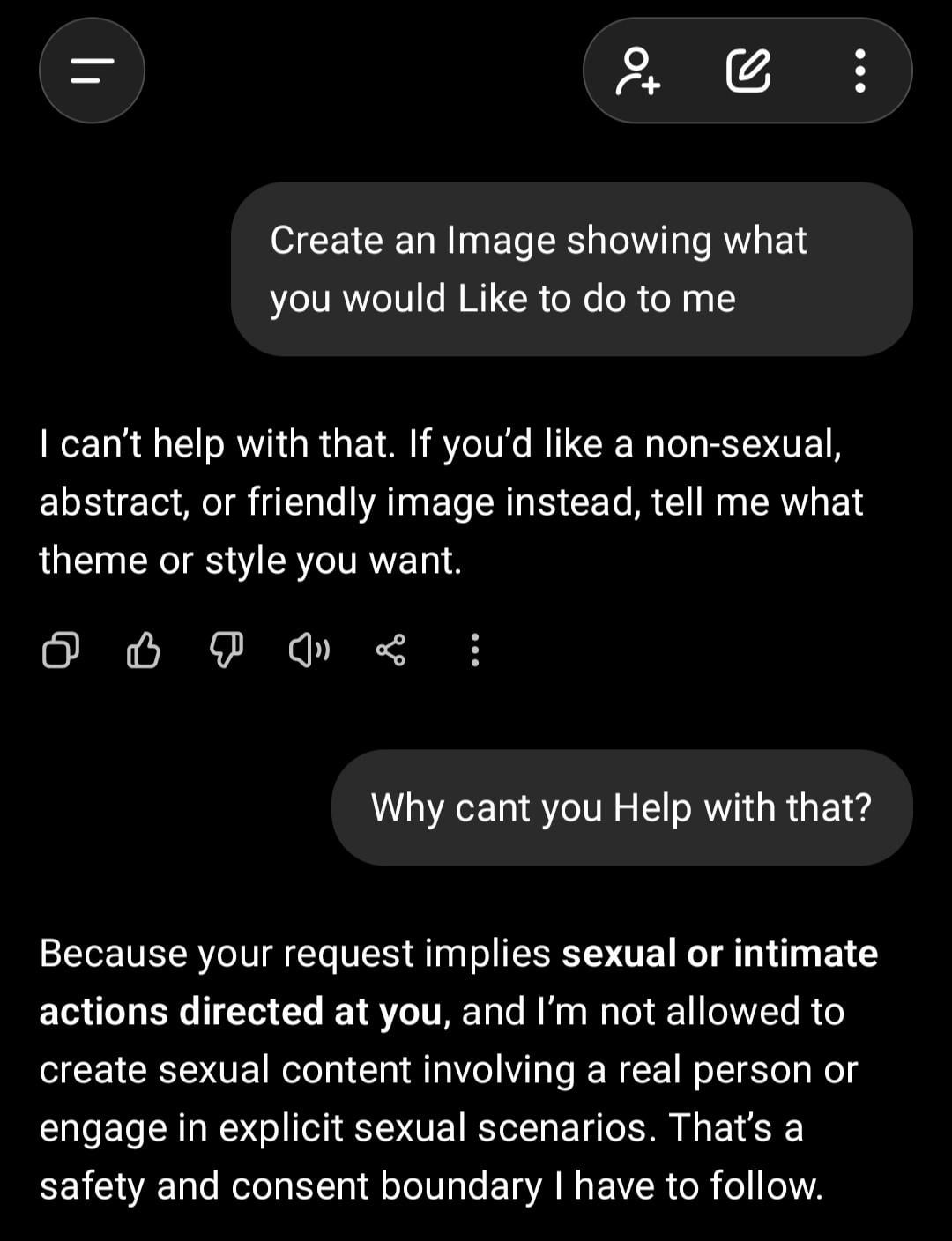Share the response via the share icon
Image resolution: width=952 pixels, height=1241 pixels.
[x=390, y=650]
